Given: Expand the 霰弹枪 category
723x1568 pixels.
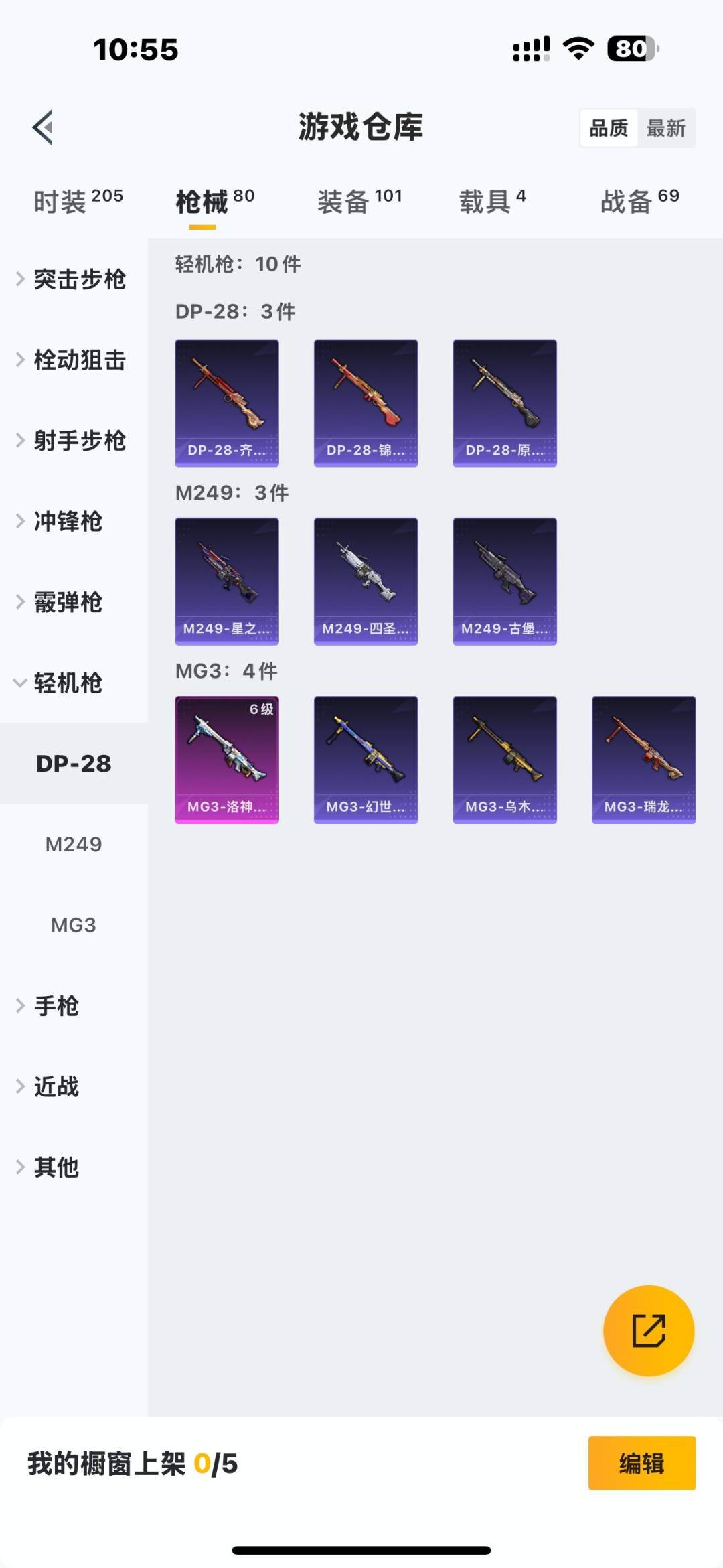Looking at the screenshot, I should (x=67, y=603).
